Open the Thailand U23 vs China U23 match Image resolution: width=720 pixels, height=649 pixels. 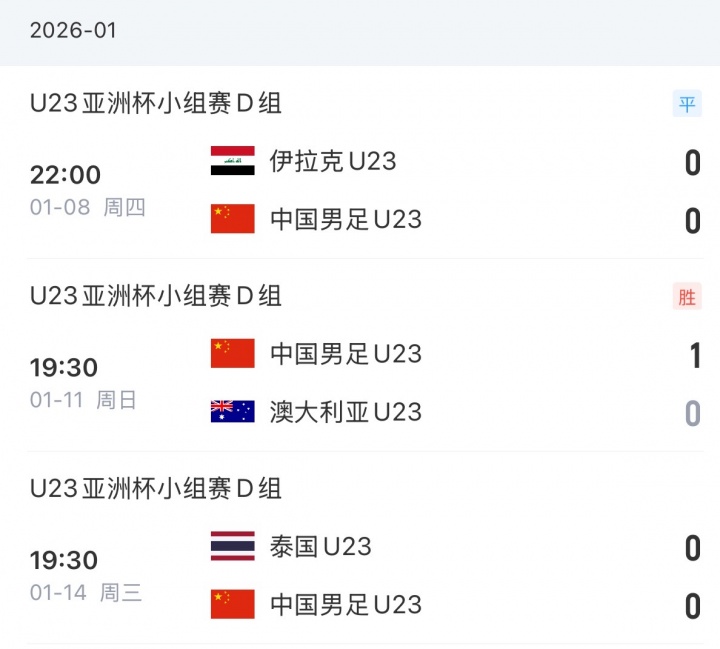360,575
